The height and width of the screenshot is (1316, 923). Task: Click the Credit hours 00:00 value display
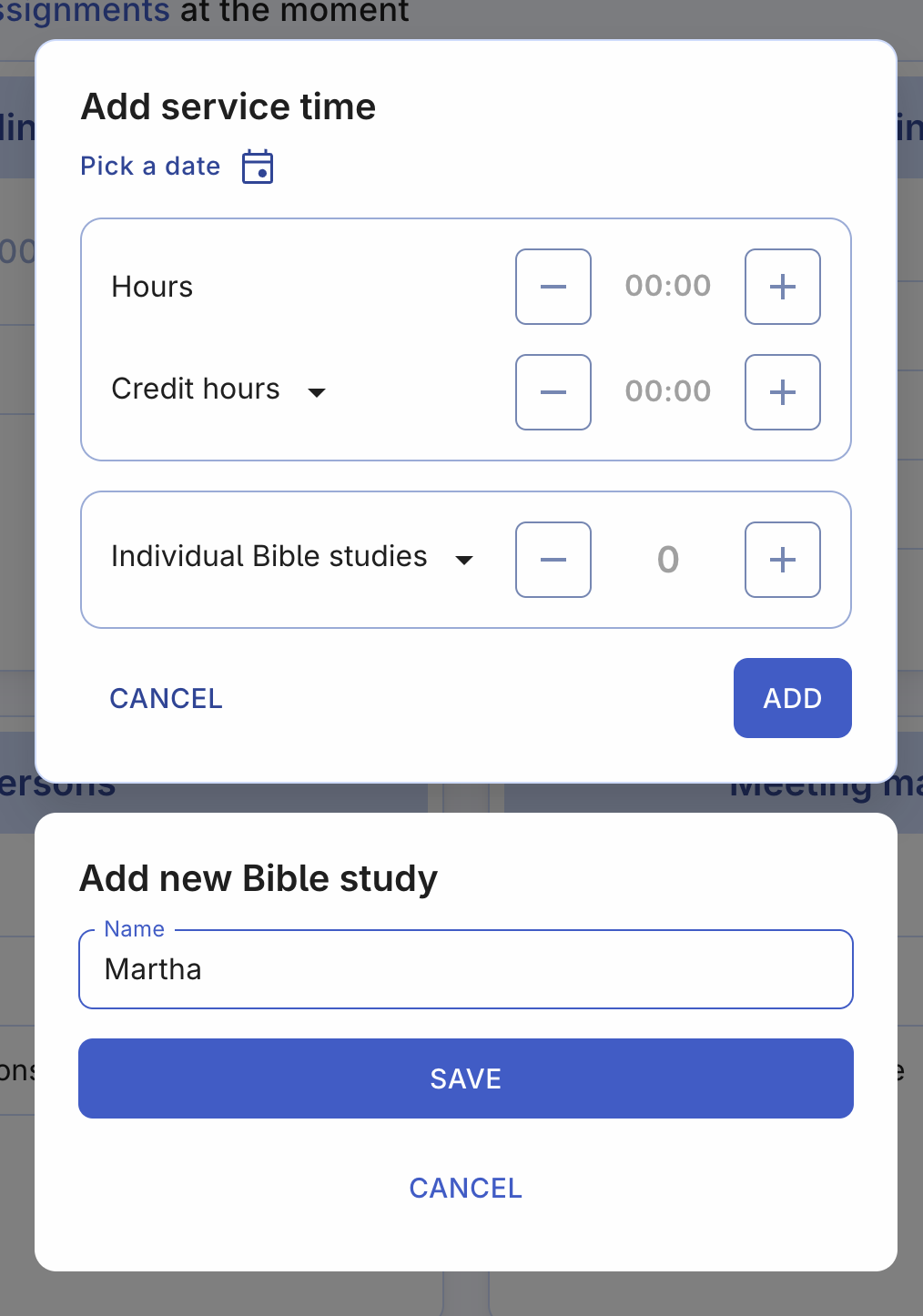(x=667, y=392)
